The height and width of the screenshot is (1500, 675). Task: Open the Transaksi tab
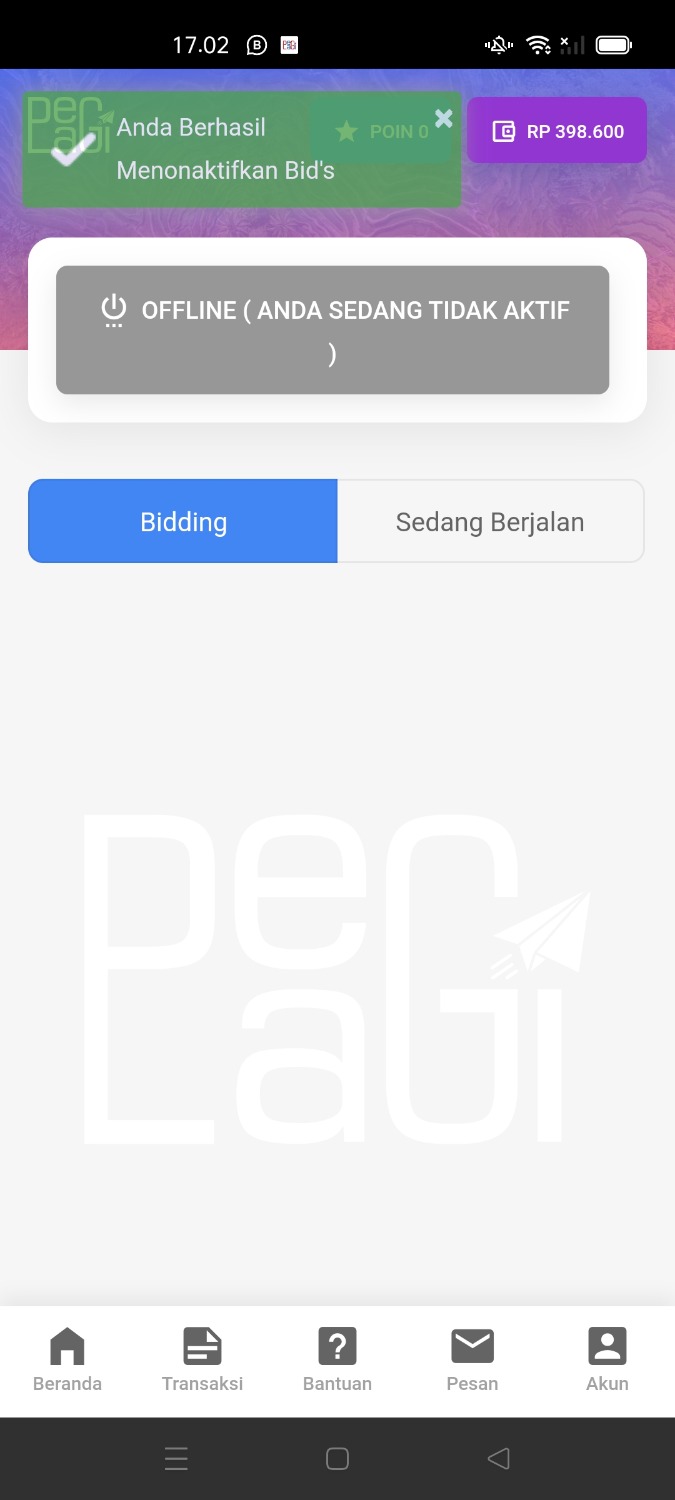click(x=202, y=1360)
